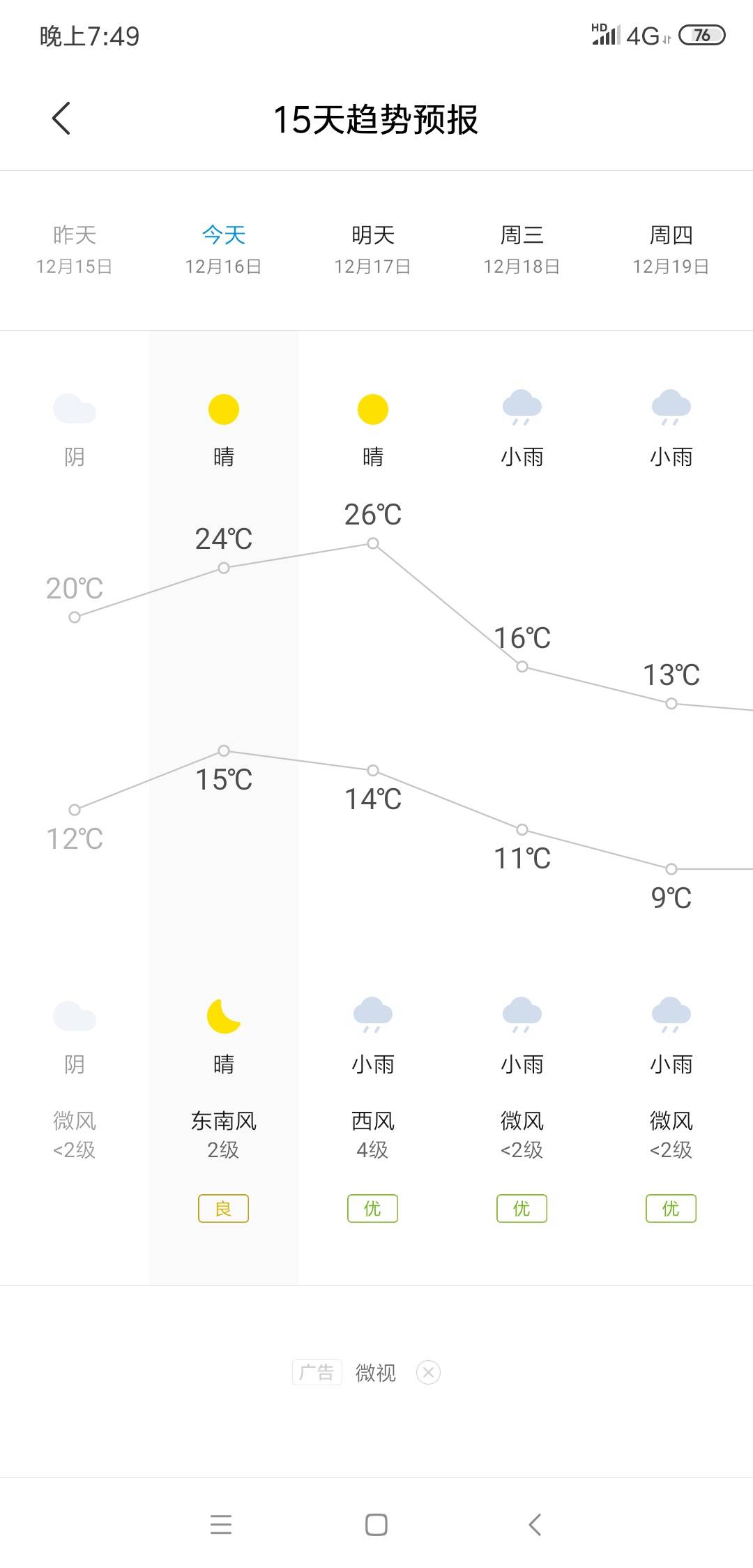This screenshot has height=1568, width=753.
Task: Close the 微视 ad banner
Action: pyautogui.click(x=428, y=1373)
